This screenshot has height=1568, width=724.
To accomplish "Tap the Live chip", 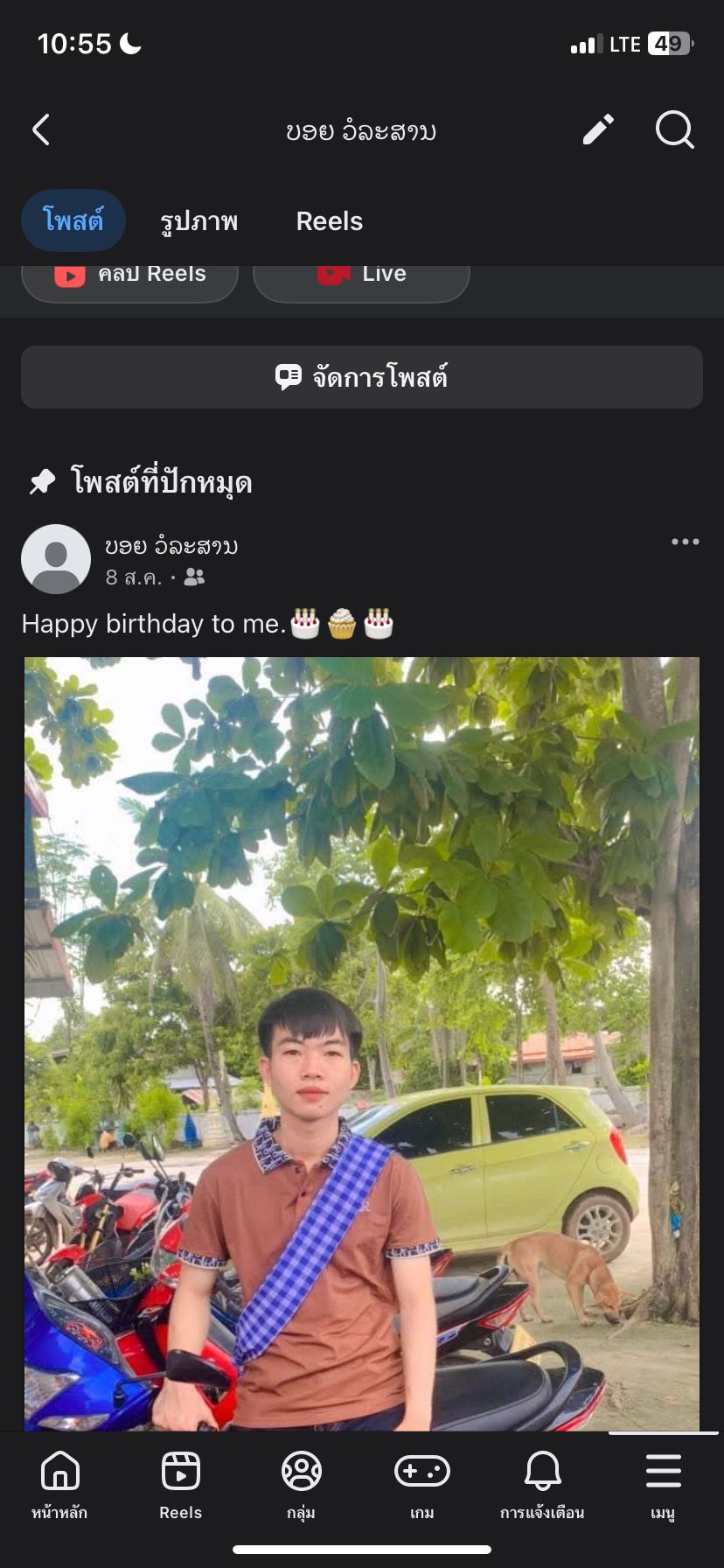I will (x=361, y=276).
